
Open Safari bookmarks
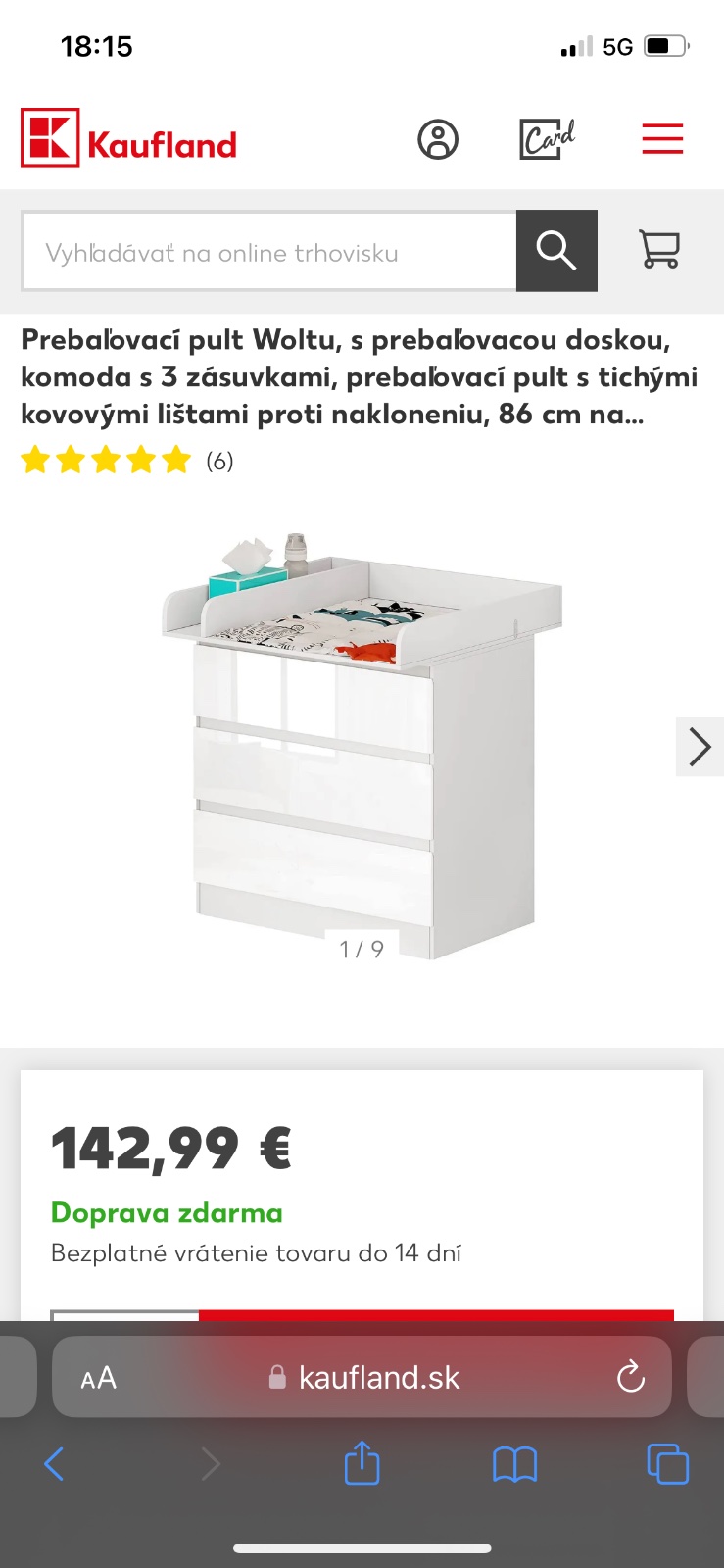[514, 1465]
